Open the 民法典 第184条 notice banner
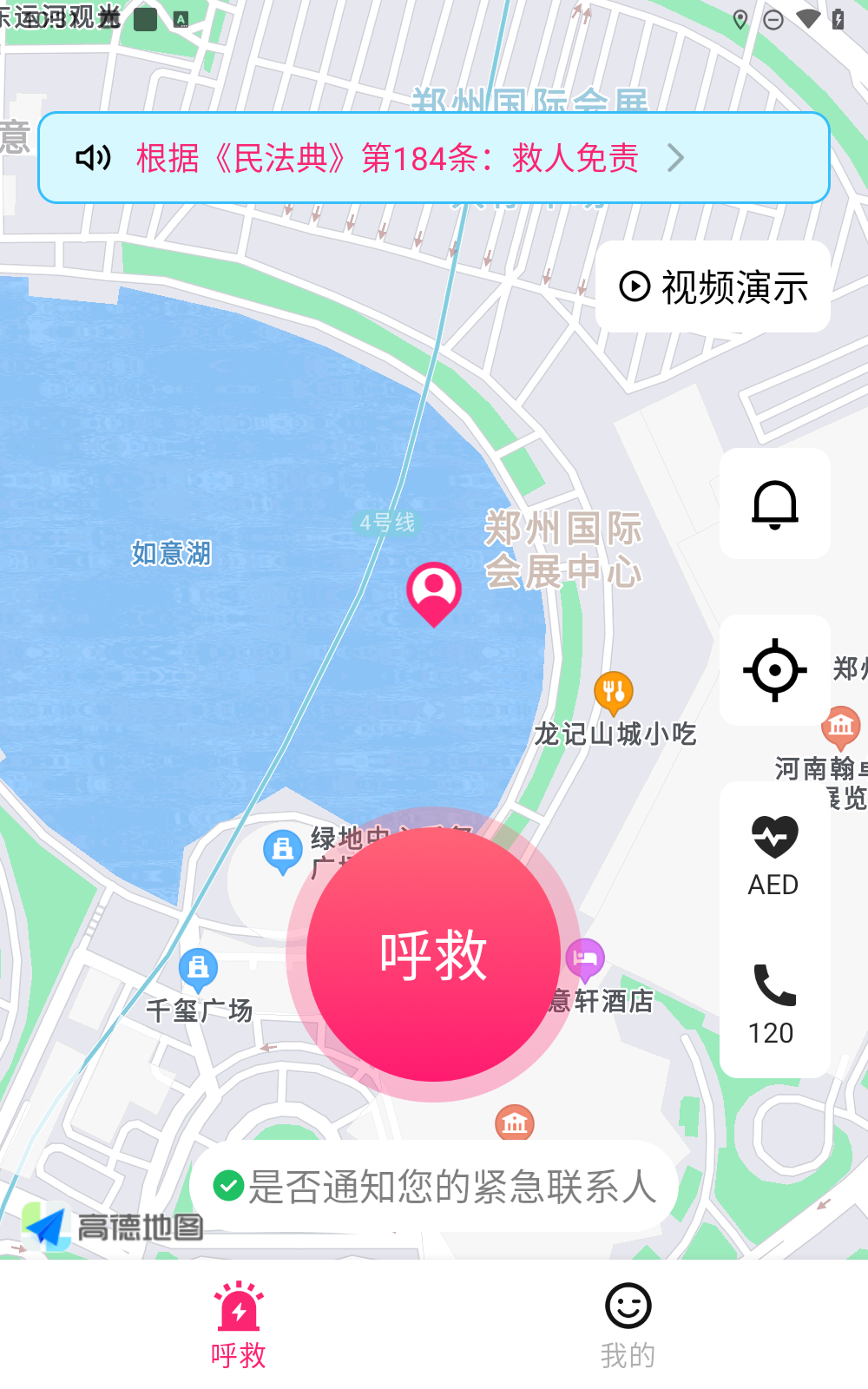The width and height of the screenshot is (868, 1389). coord(434,158)
